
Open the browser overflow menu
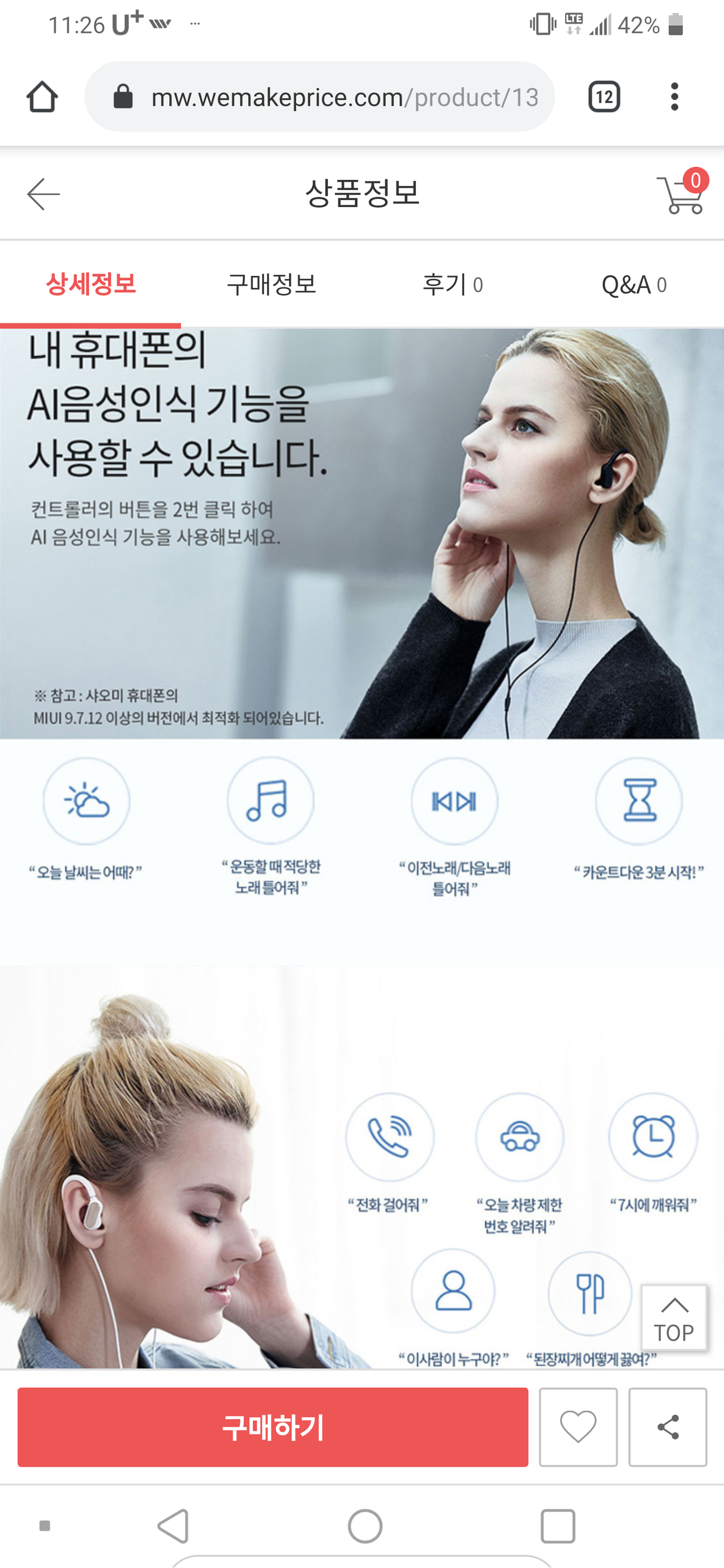pyautogui.click(x=674, y=97)
